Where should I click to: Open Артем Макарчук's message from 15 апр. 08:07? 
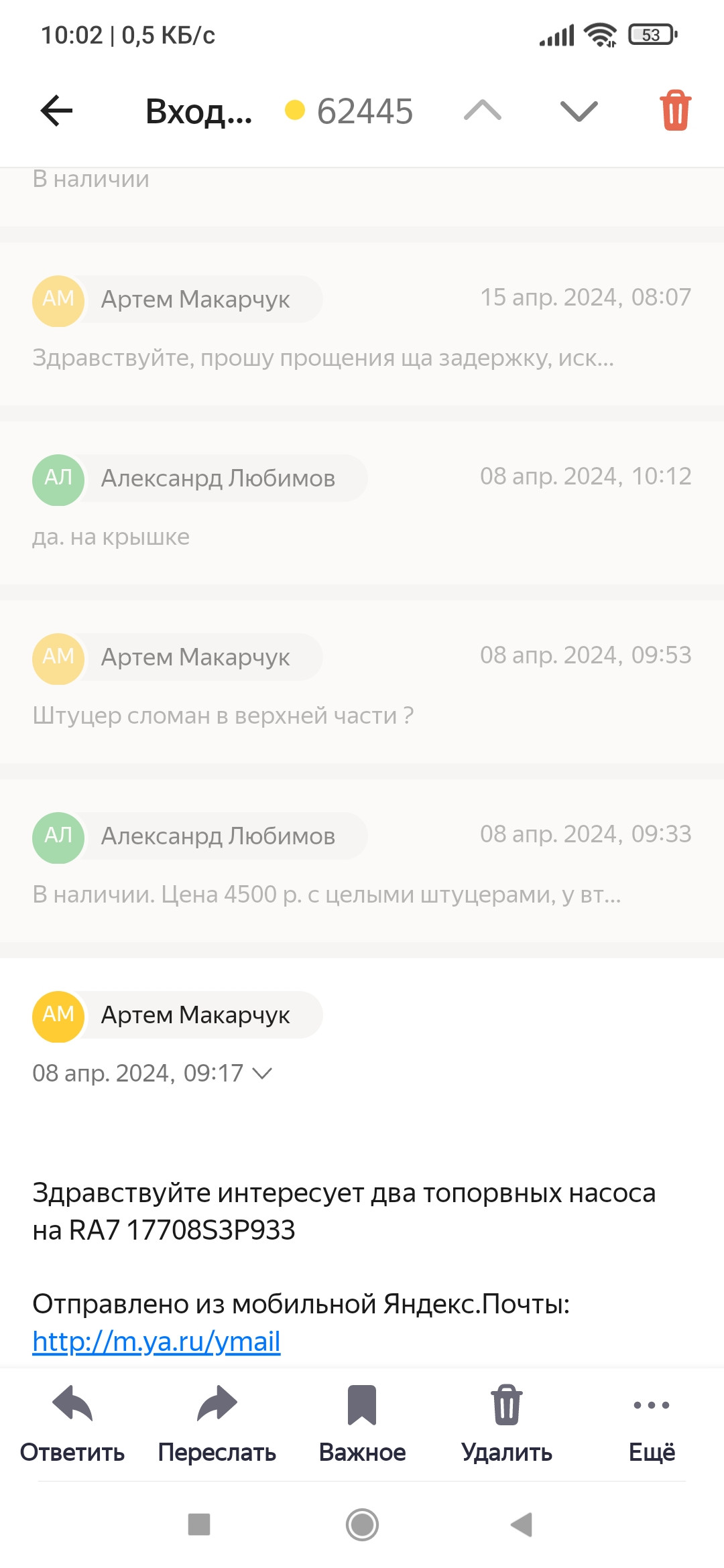362,324
